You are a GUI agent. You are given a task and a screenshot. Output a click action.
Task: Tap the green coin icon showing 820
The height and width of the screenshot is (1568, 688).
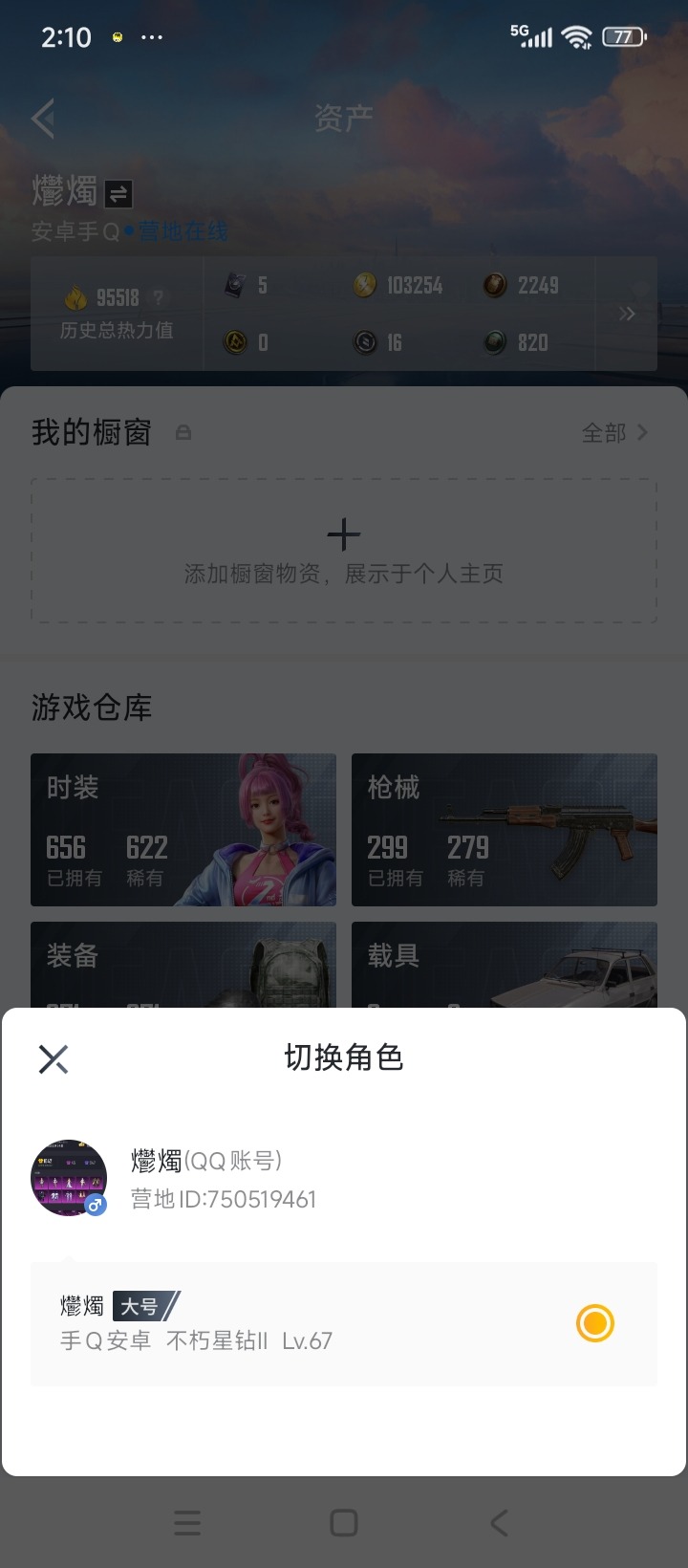(494, 341)
